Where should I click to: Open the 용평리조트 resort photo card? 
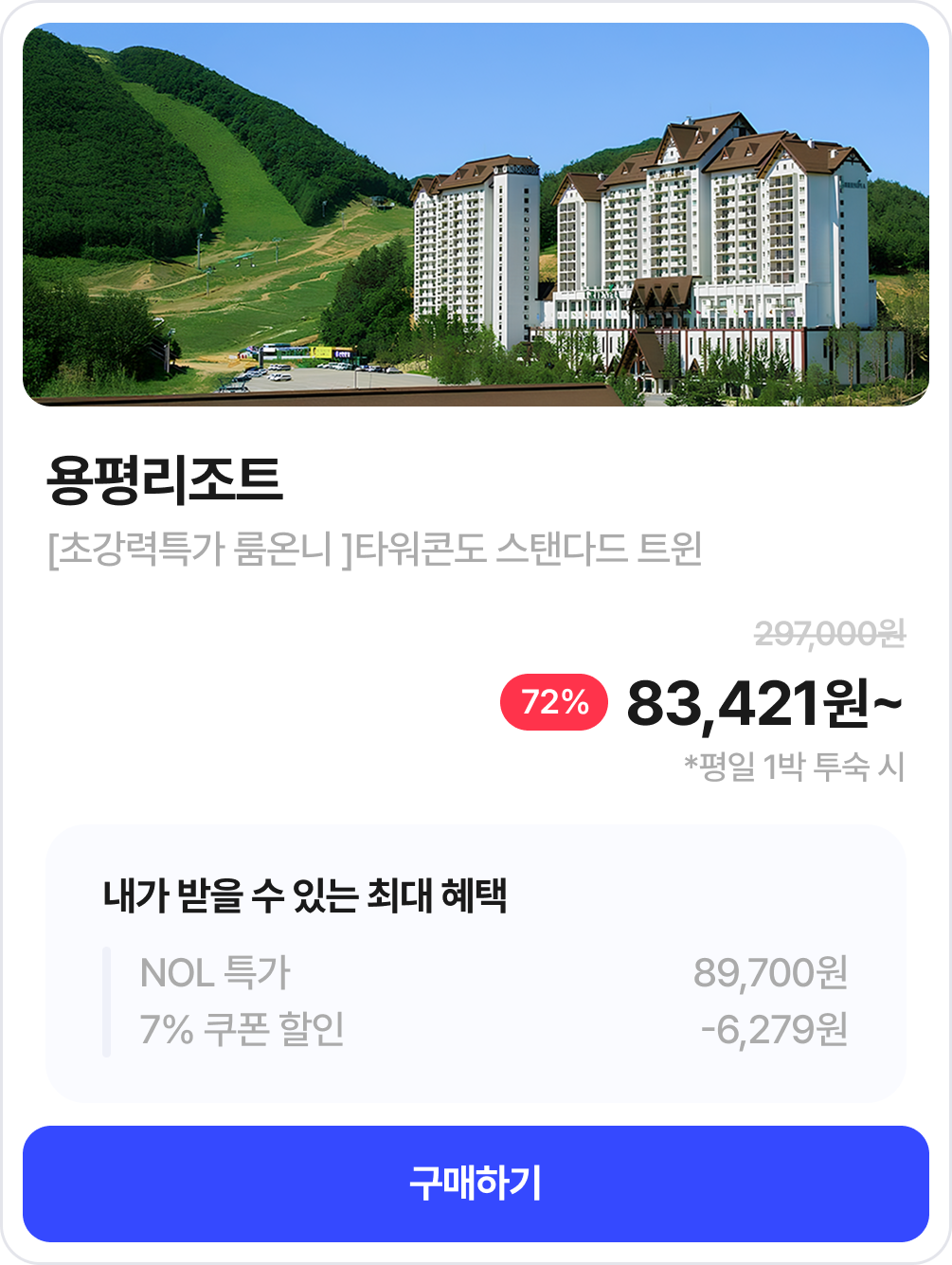pos(476,215)
